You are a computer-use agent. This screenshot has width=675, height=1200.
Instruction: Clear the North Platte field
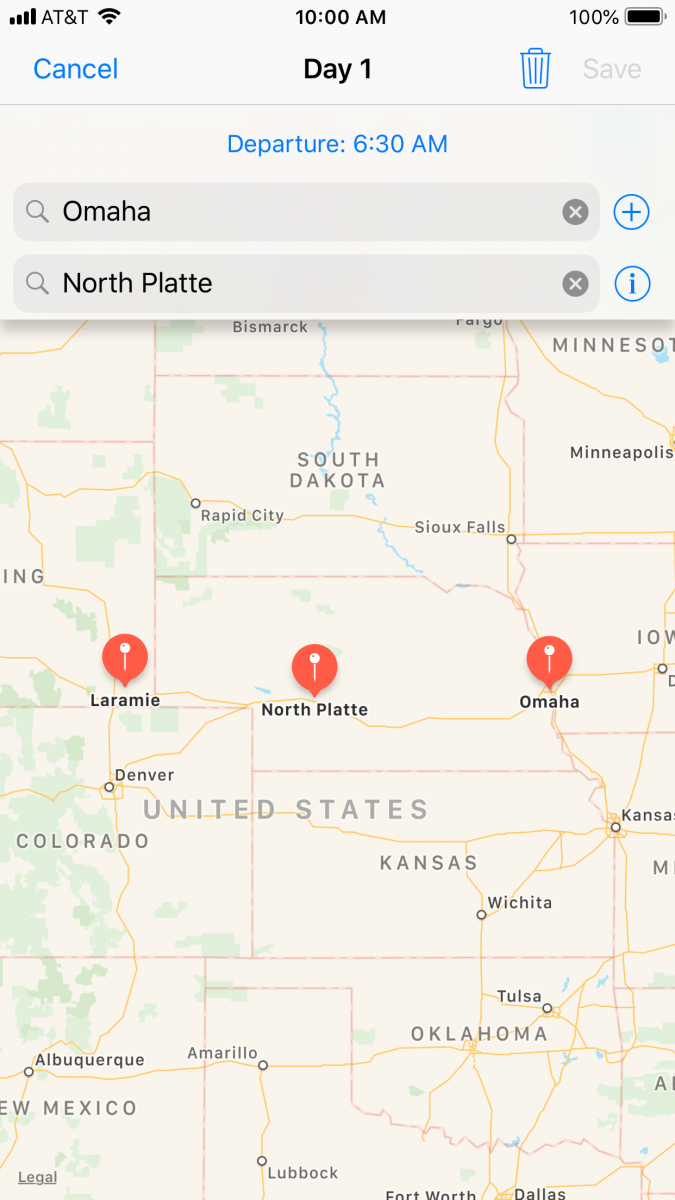(575, 284)
